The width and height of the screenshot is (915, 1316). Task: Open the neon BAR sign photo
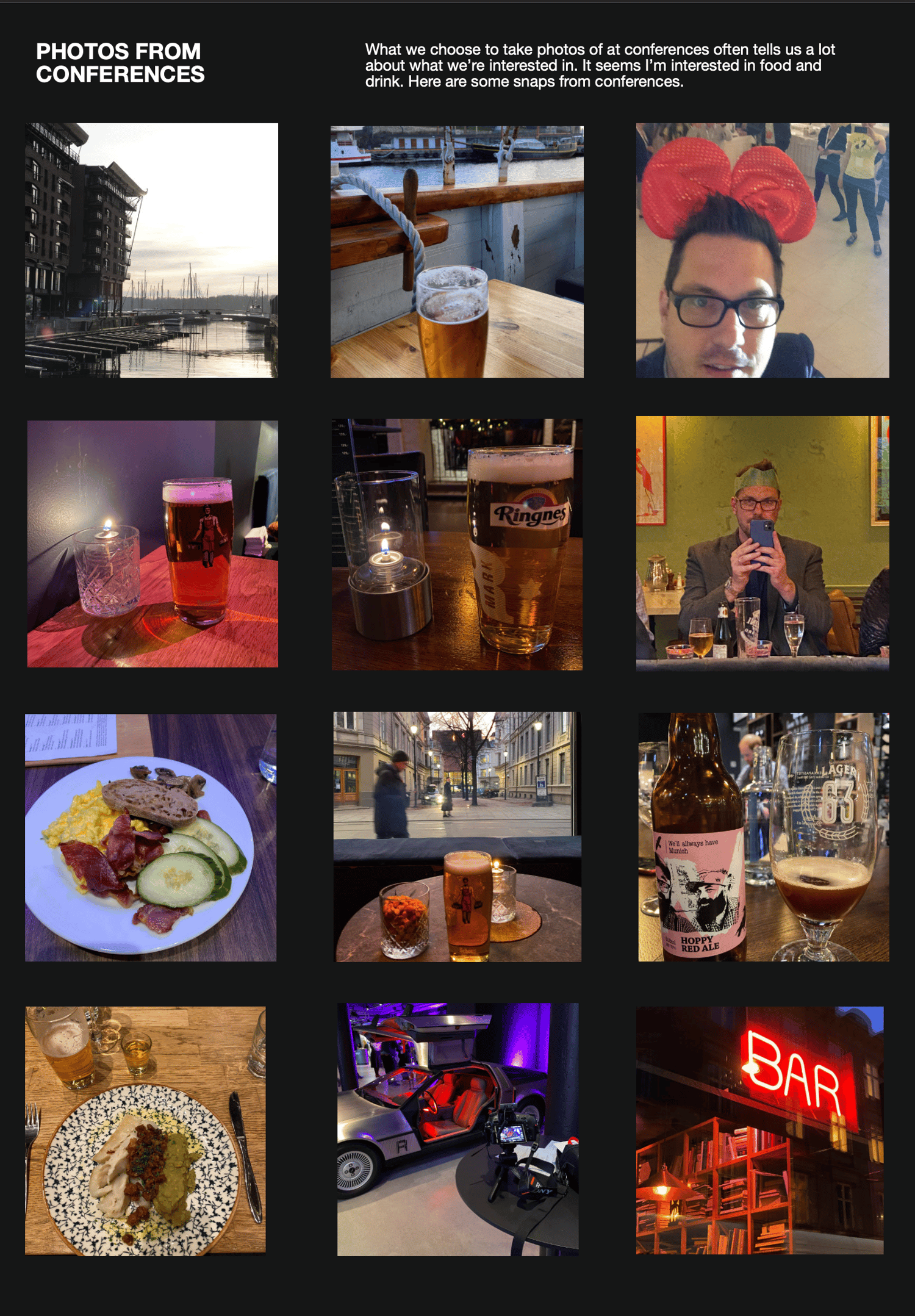pyautogui.click(x=759, y=1130)
